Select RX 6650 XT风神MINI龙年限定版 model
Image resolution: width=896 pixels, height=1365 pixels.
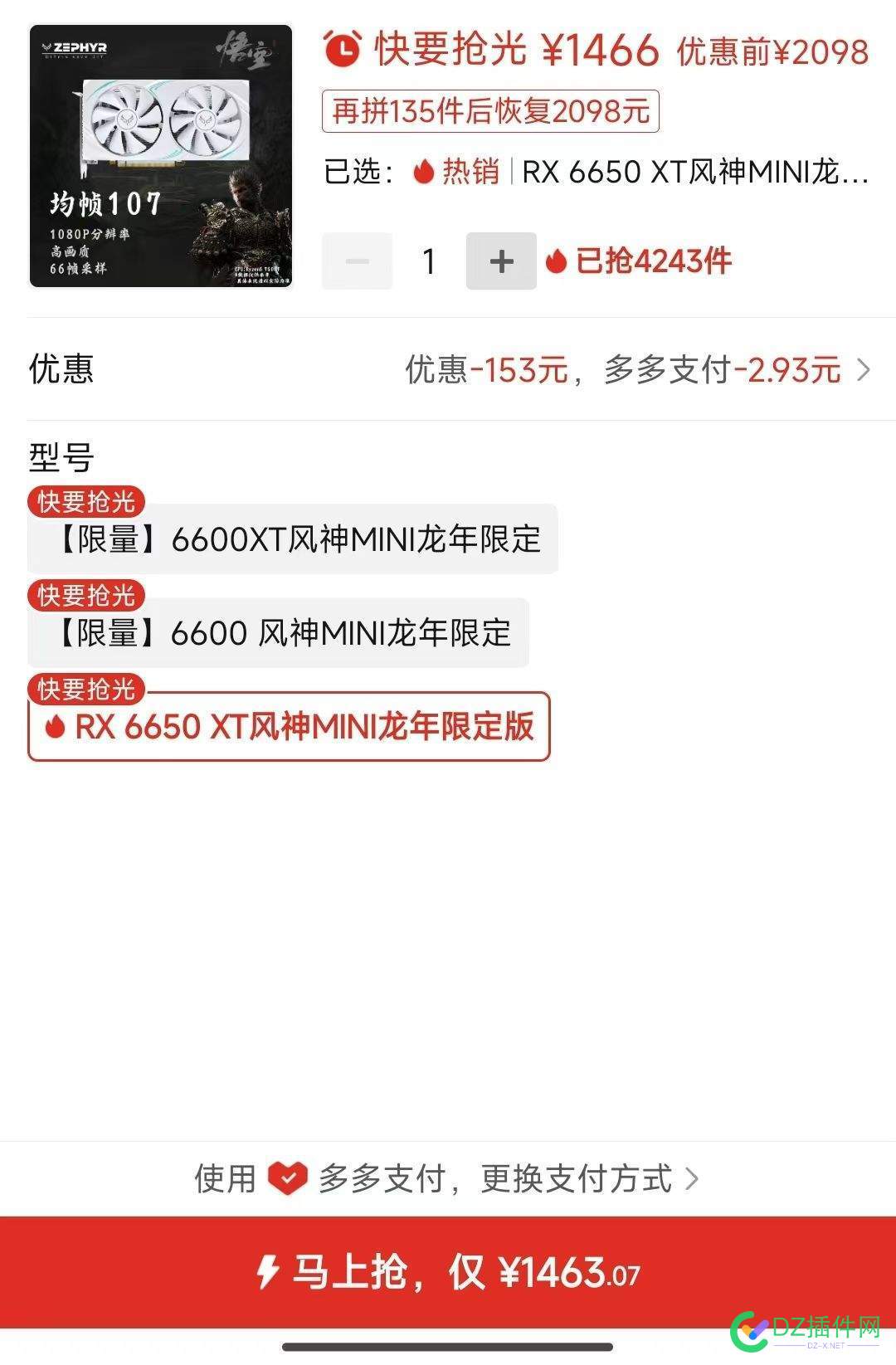click(x=290, y=726)
